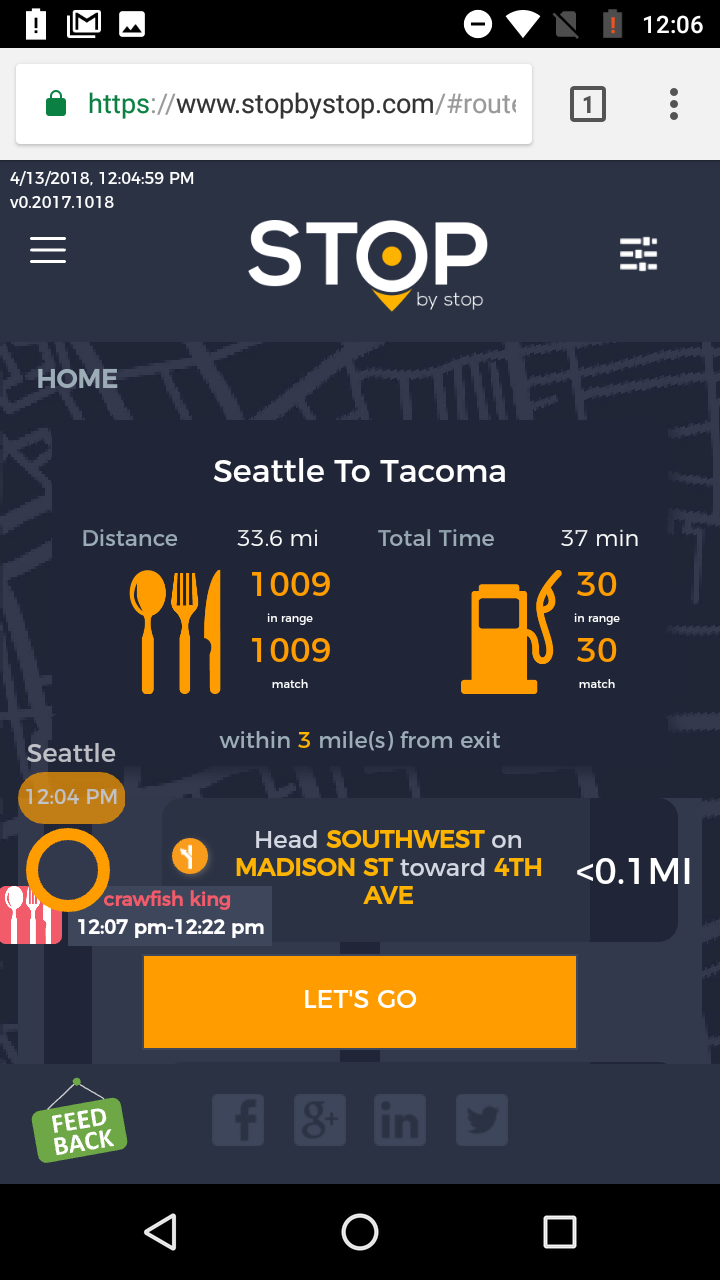Edit the stopbystop.com address bar
The height and width of the screenshot is (1280, 720).
(300, 104)
